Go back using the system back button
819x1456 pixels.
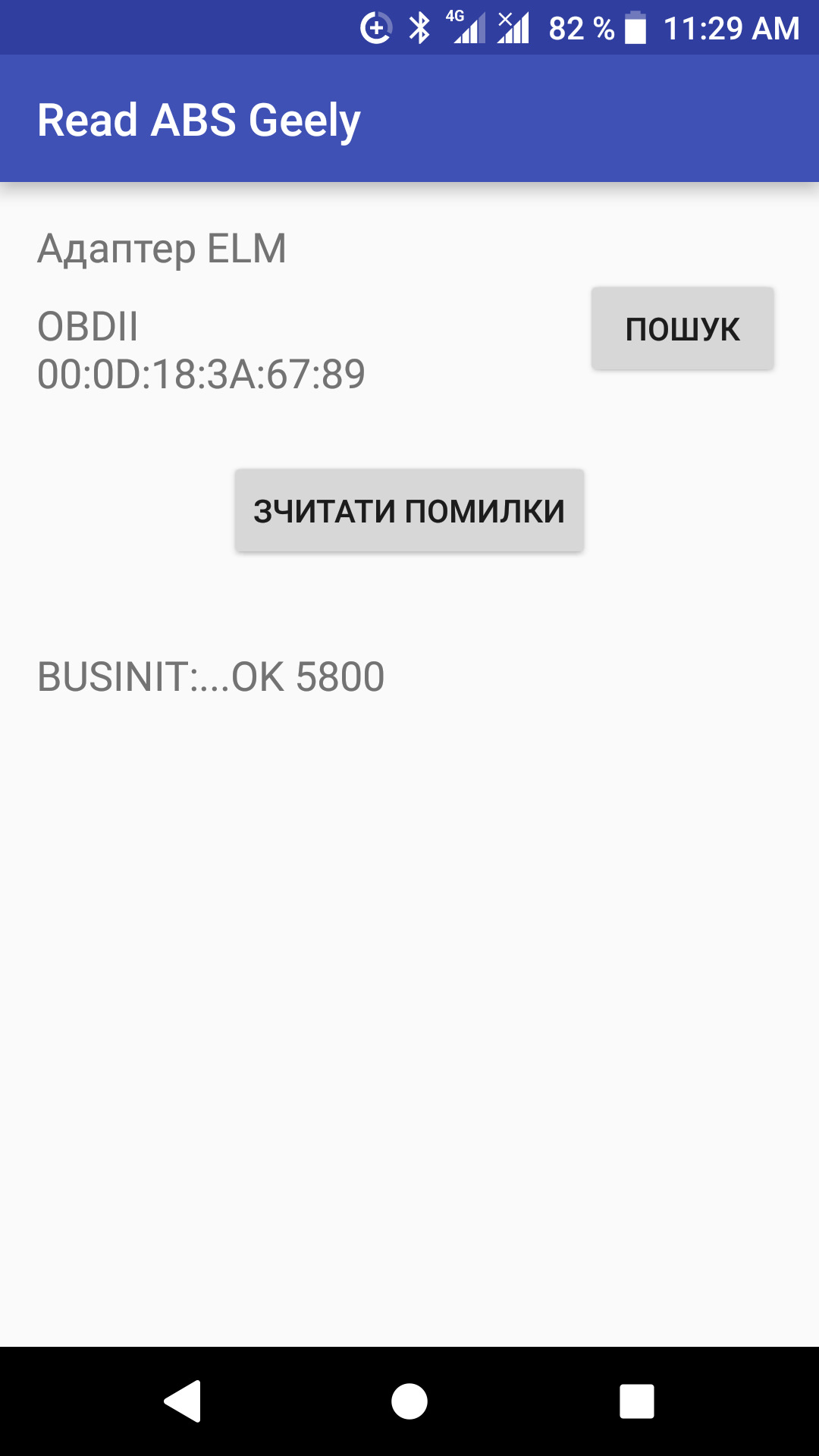(182, 1401)
